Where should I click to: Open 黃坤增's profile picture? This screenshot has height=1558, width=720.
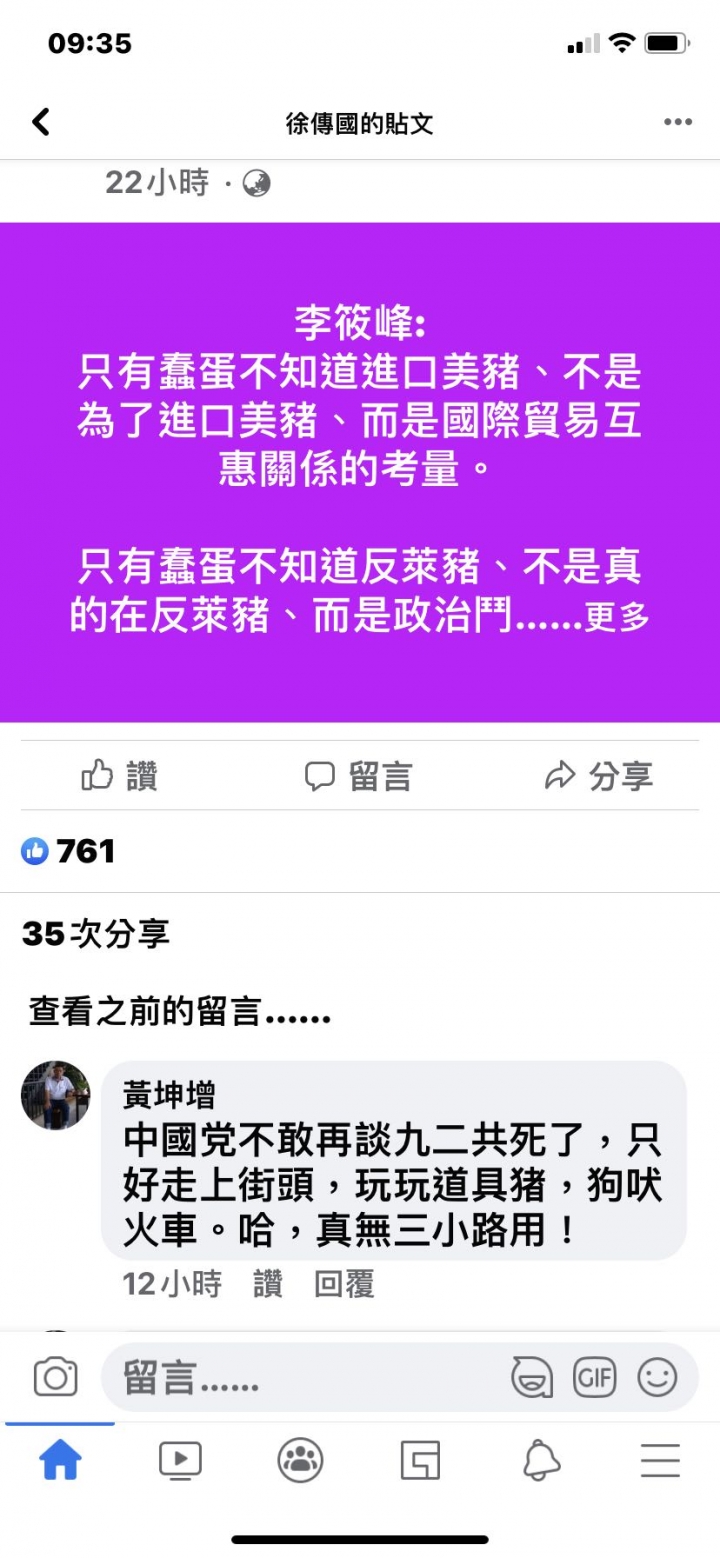pyautogui.click(x=56, y=1095)
